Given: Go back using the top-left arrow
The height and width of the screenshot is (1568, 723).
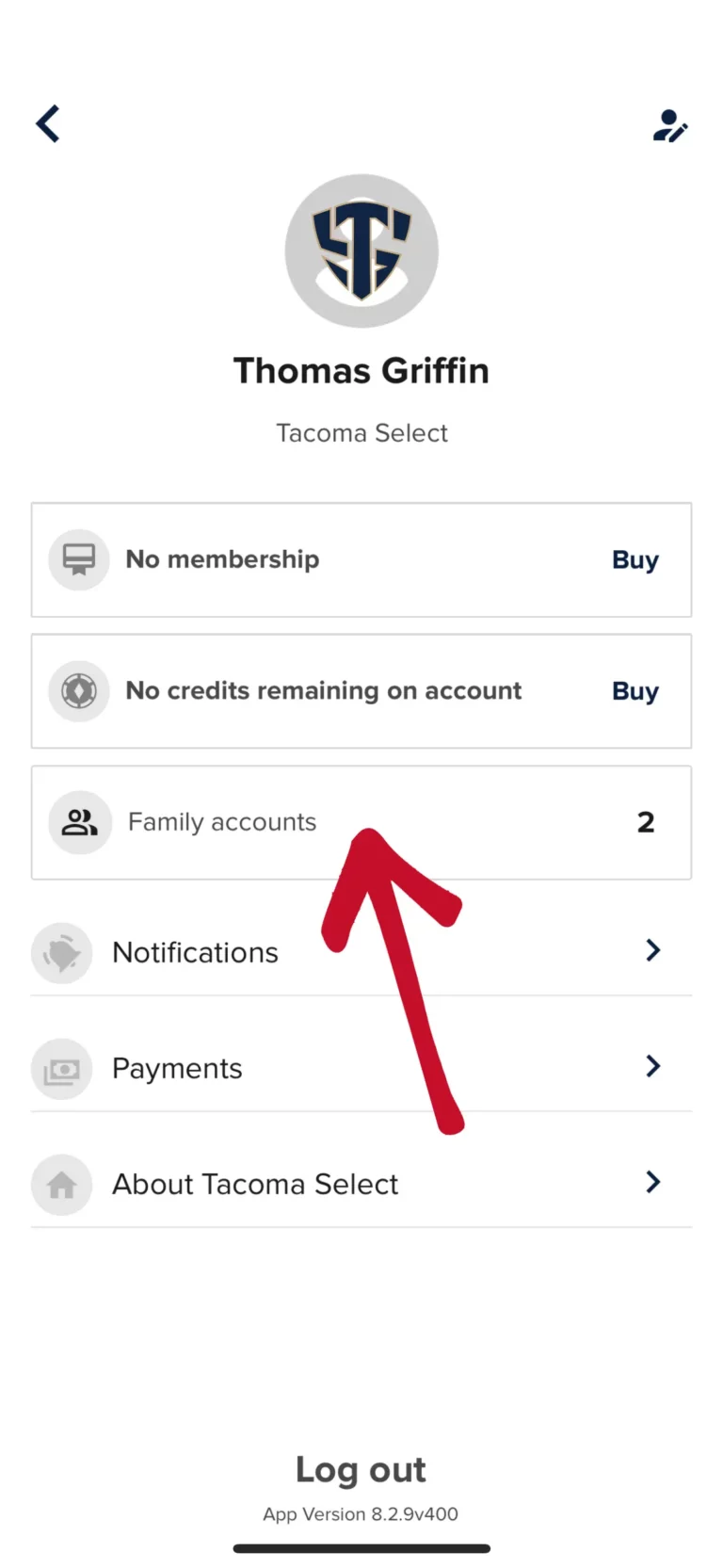Looking at the screenshot, I should point(48,123).
